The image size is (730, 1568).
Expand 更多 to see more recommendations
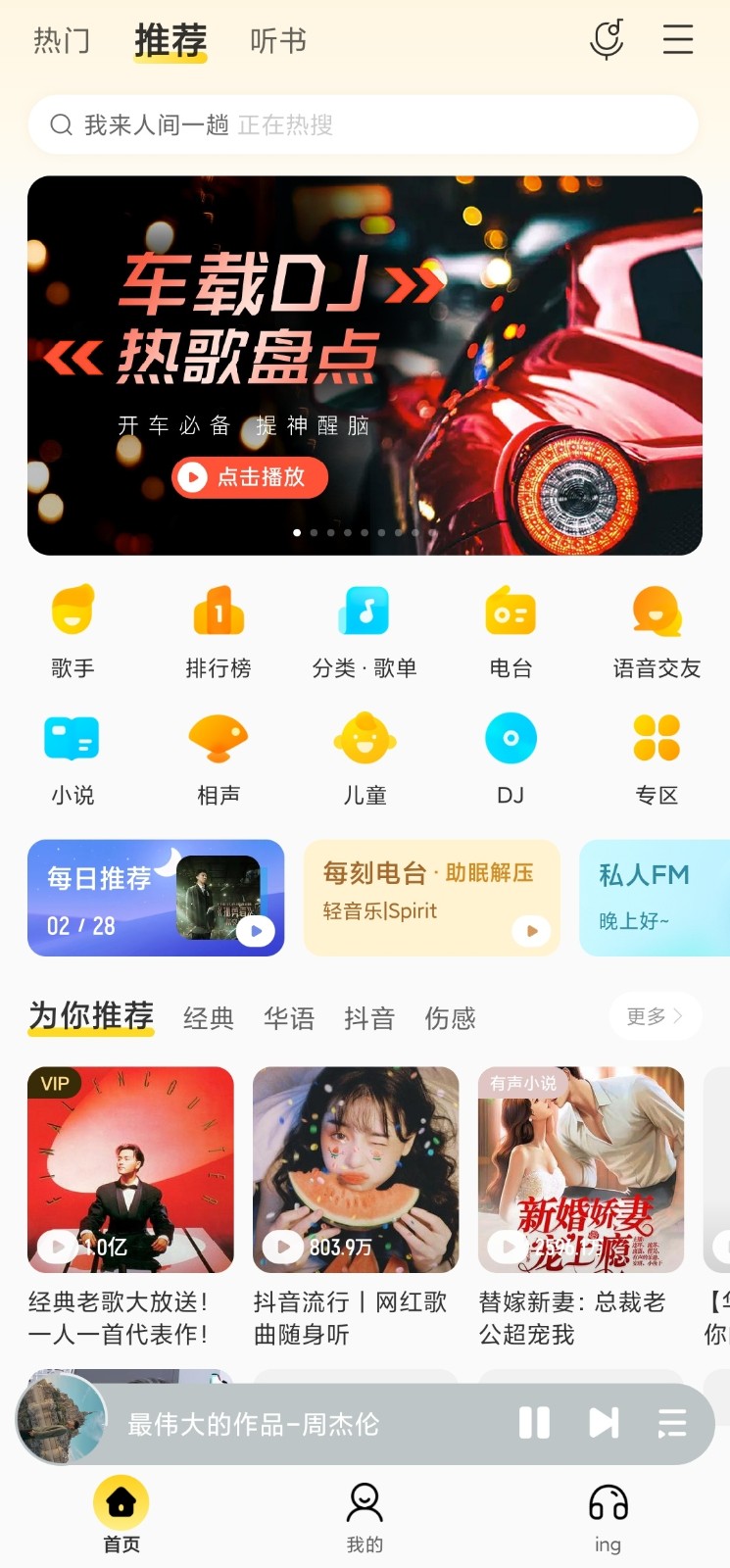(655, 1016)
